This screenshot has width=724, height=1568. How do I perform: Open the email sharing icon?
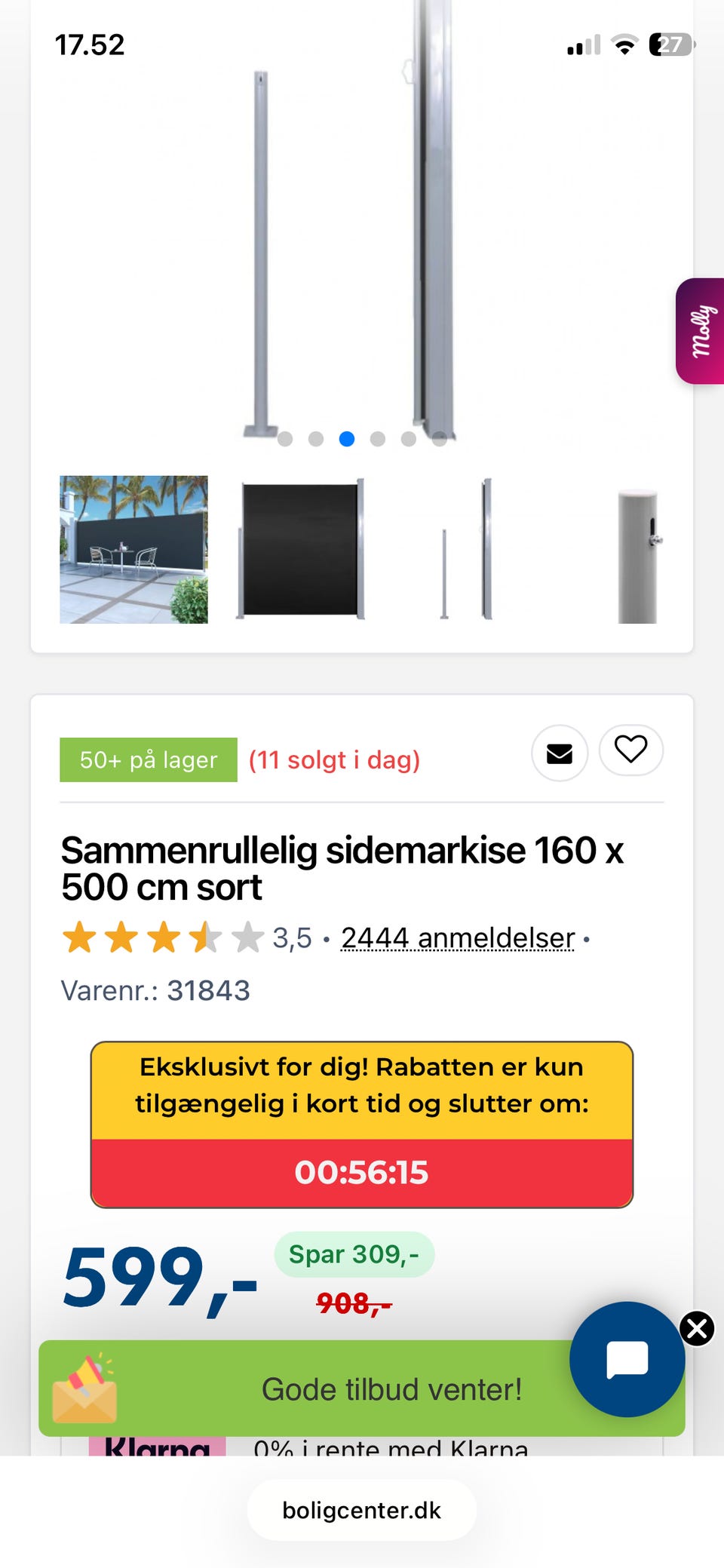[559, 753]
